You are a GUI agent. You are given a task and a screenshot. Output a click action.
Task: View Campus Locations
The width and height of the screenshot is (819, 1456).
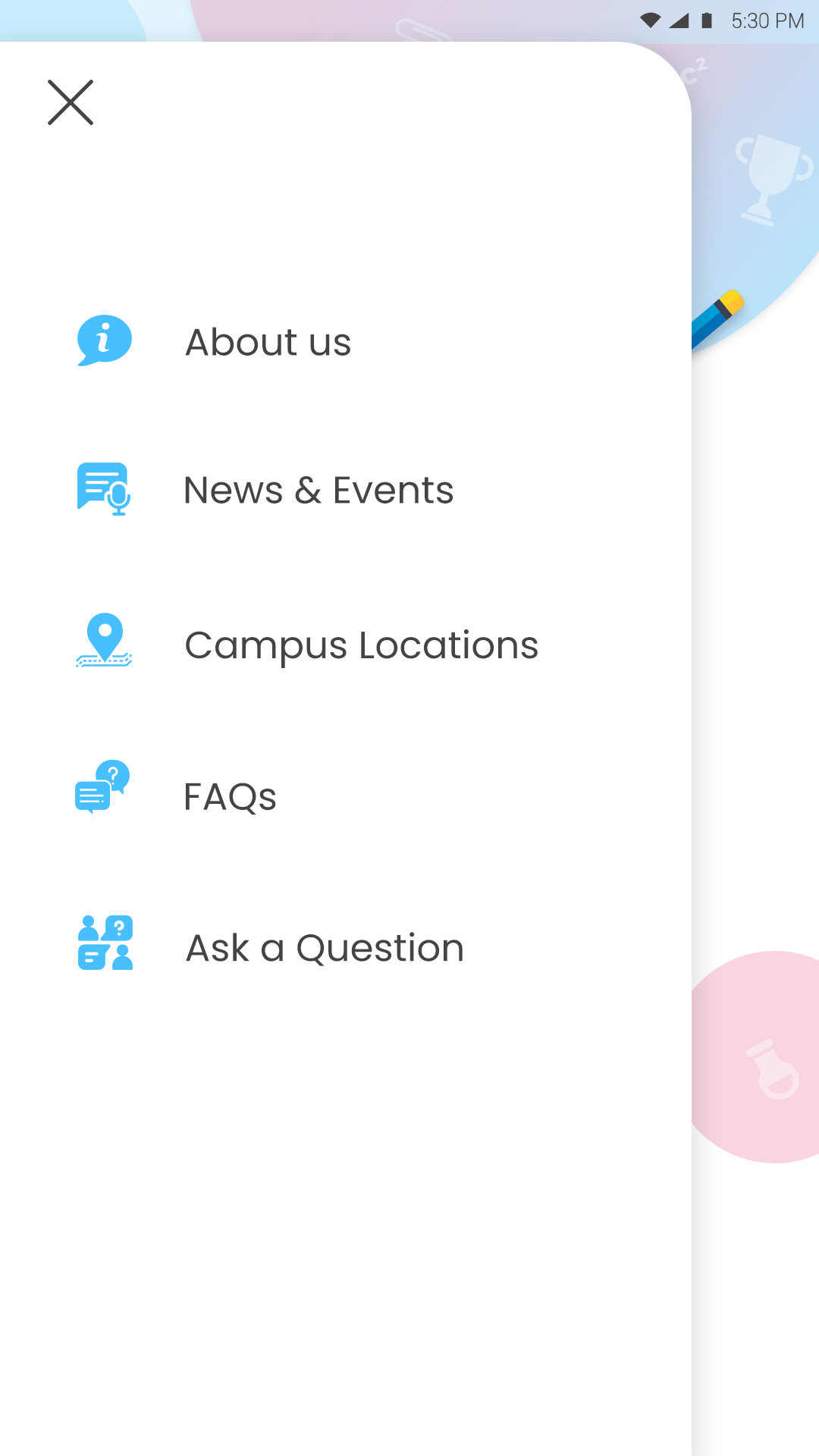click(361, 645)
